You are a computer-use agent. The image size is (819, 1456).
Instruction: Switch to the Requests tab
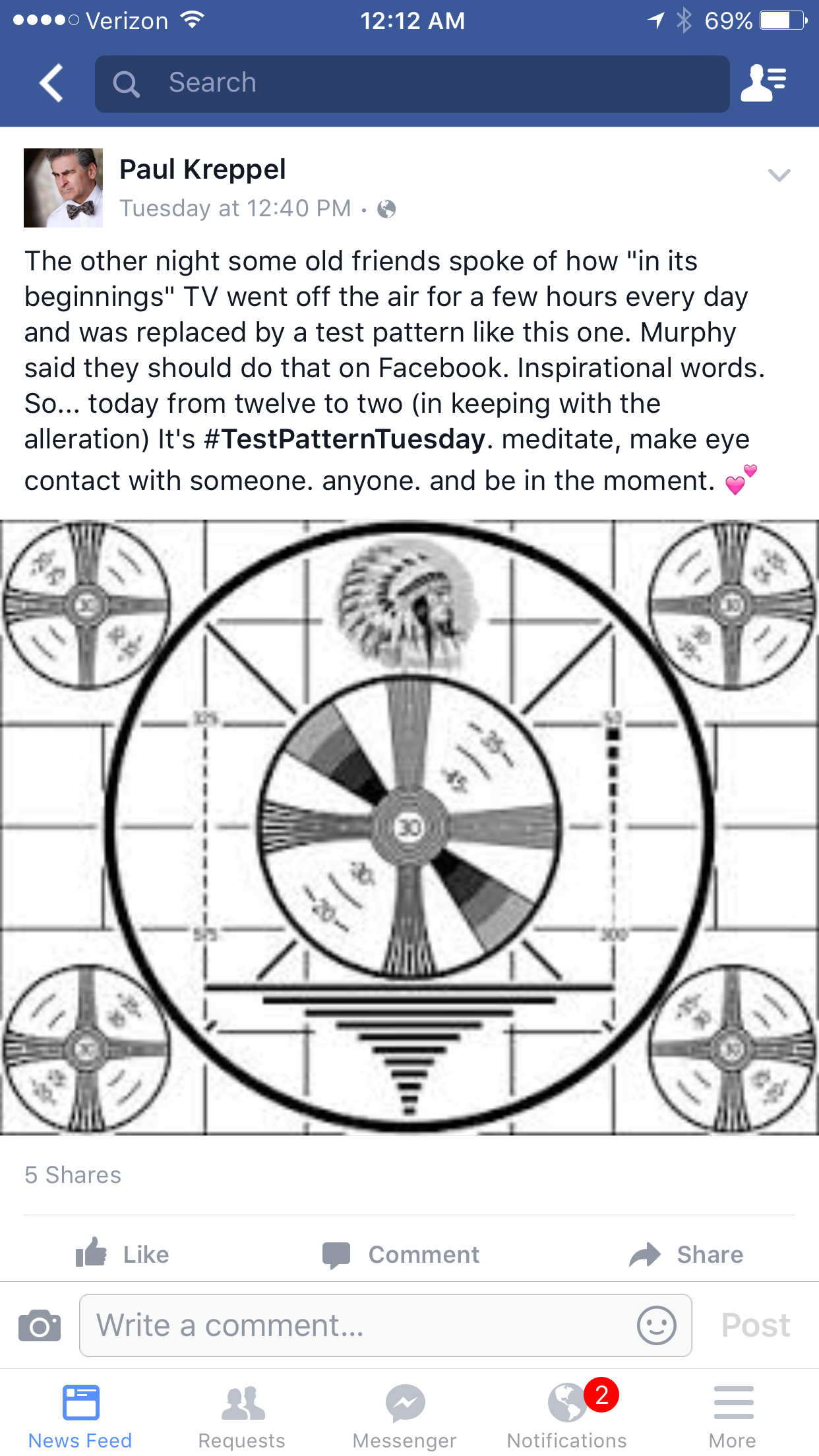point(242,1415)
